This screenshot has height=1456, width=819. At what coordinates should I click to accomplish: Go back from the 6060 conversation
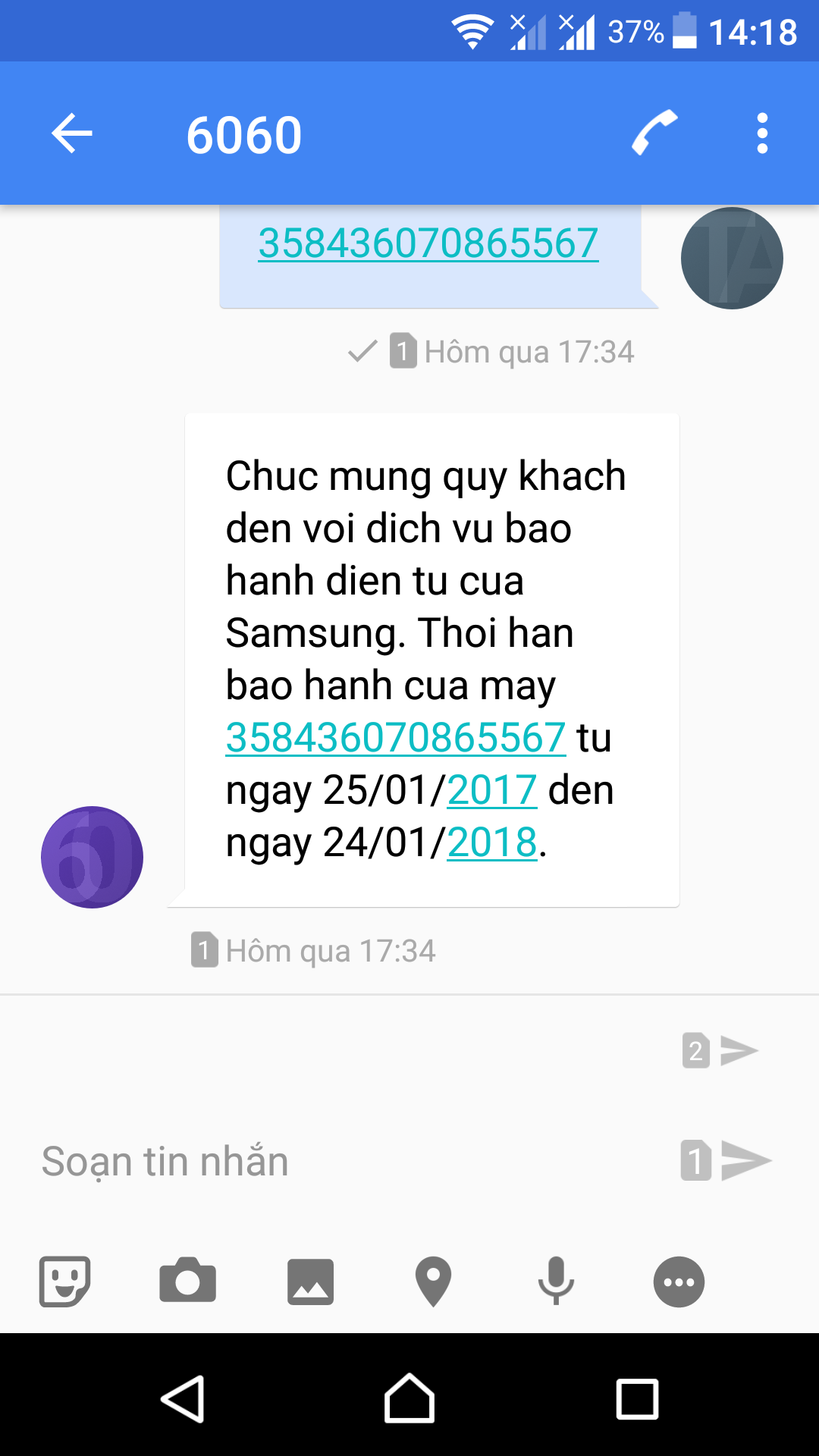(x=72, y=133)
